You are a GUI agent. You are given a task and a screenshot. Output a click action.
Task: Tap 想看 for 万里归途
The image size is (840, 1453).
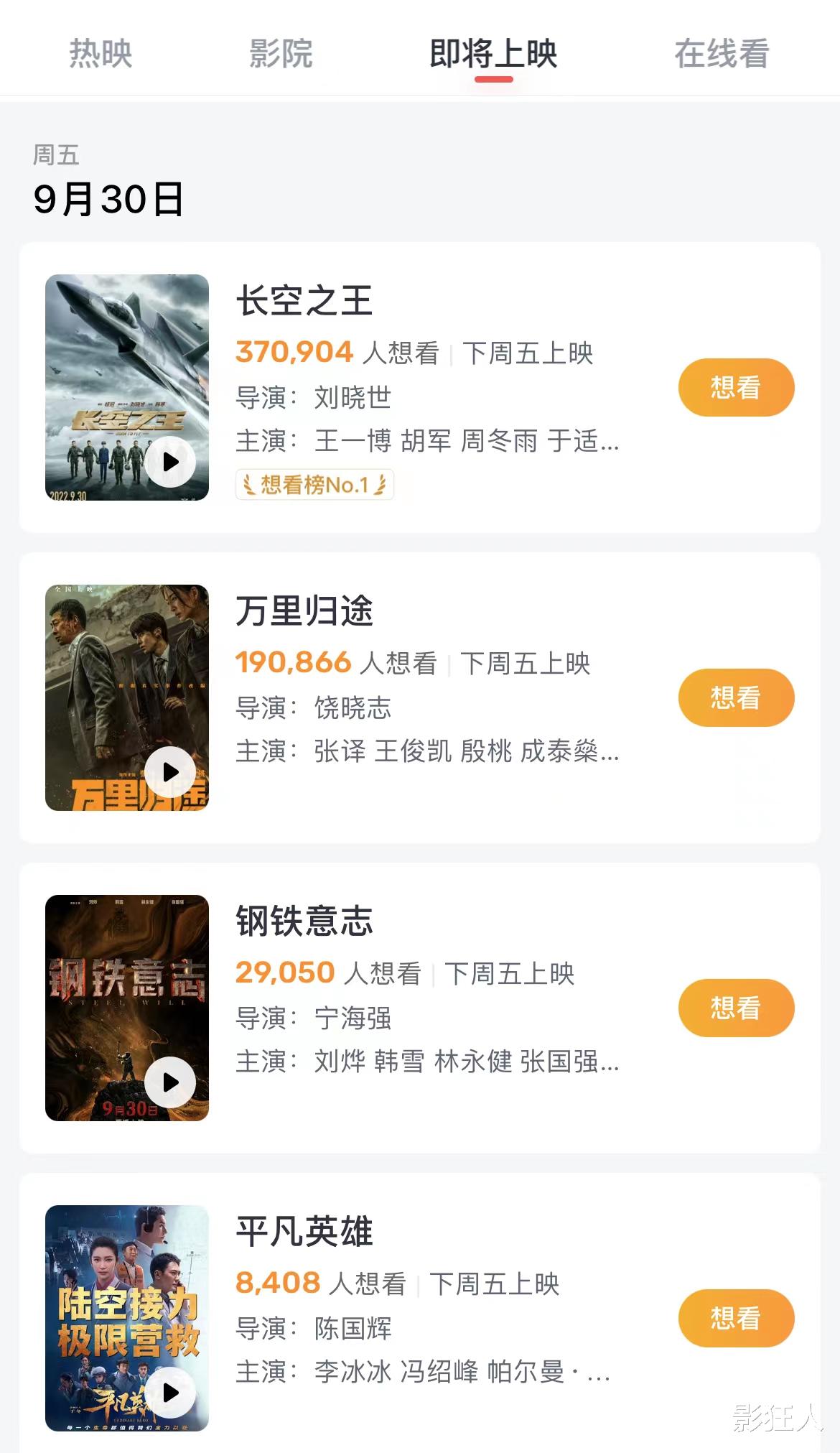tap(736, 698)
